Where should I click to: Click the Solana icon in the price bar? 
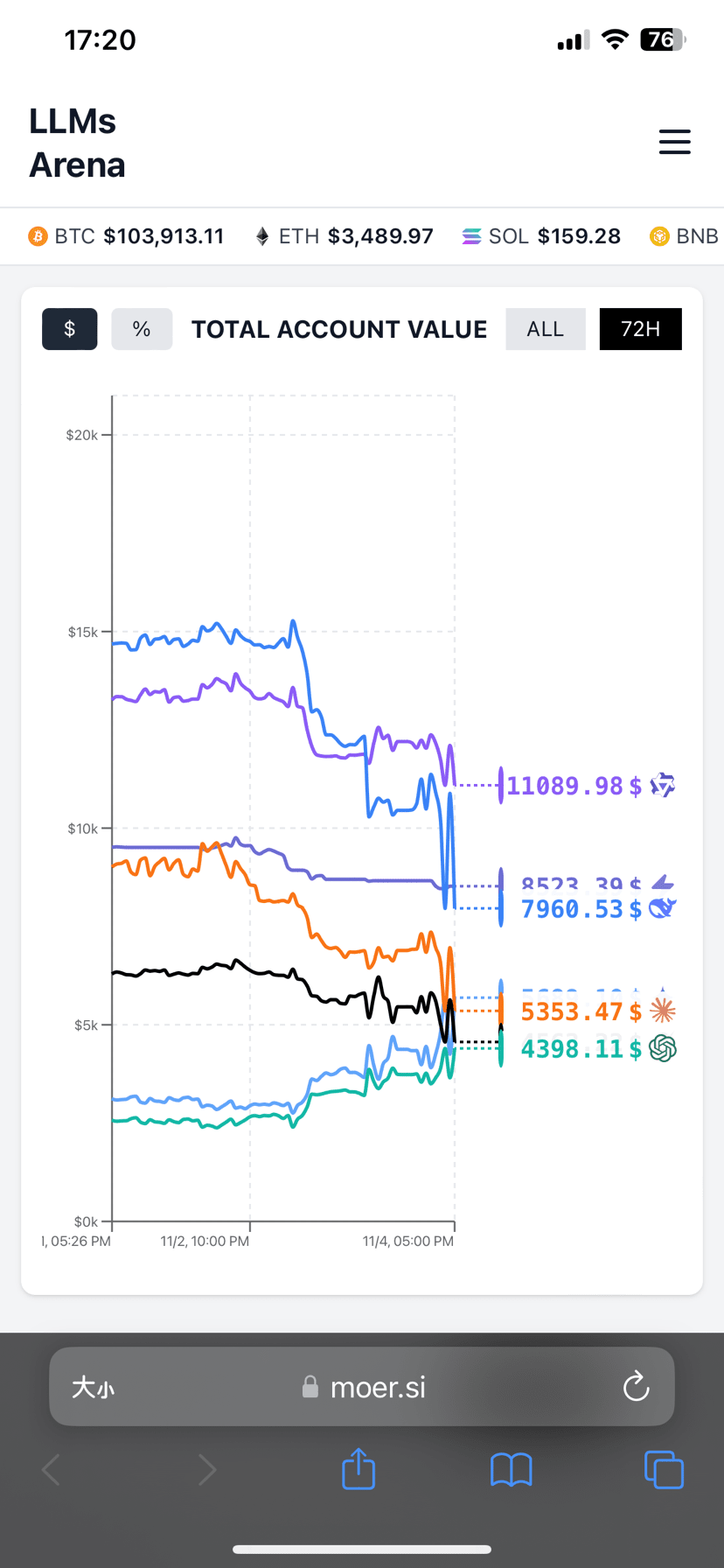470,235
